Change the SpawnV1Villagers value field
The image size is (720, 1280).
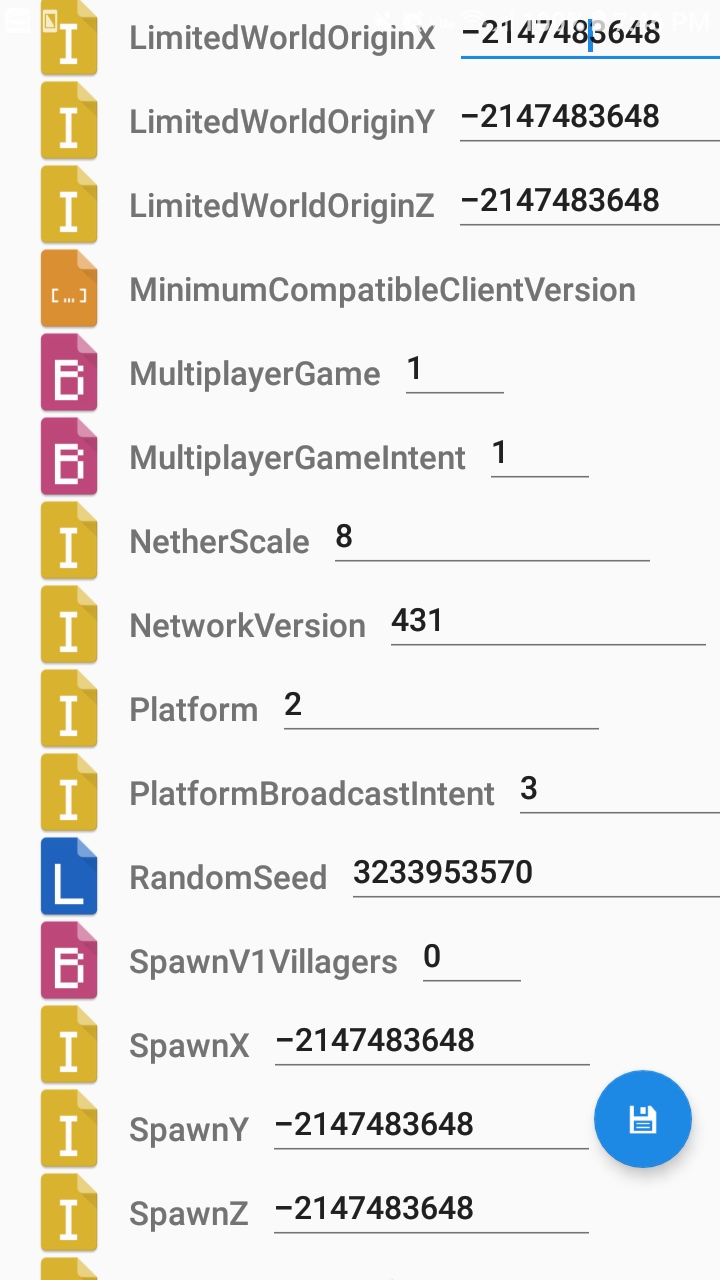pos(471,959)
